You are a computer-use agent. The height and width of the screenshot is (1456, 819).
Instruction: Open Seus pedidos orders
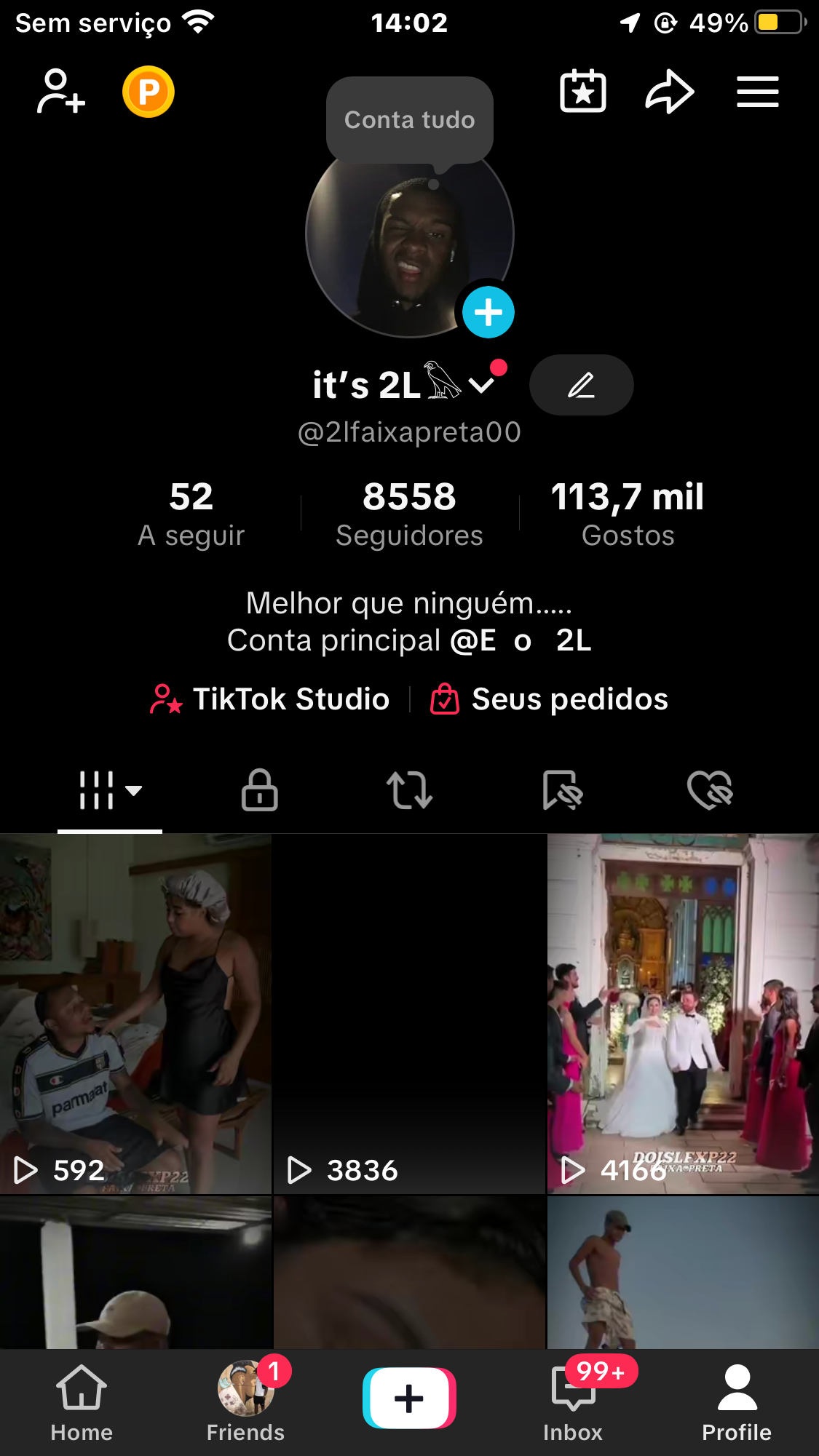pyautogui.click(x=550, y=699)
